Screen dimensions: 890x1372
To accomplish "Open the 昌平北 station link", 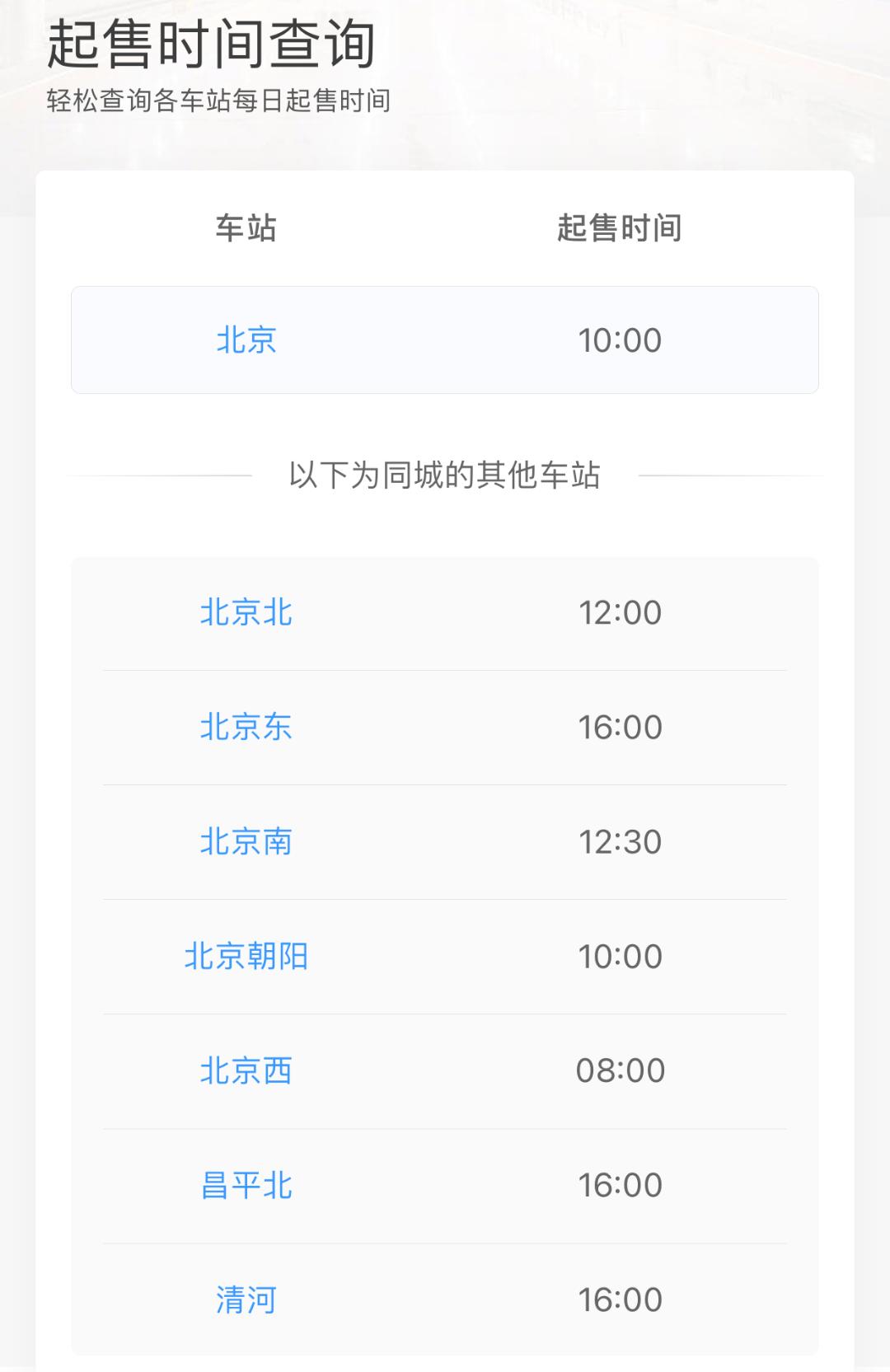I will [x=245, y=1185].
